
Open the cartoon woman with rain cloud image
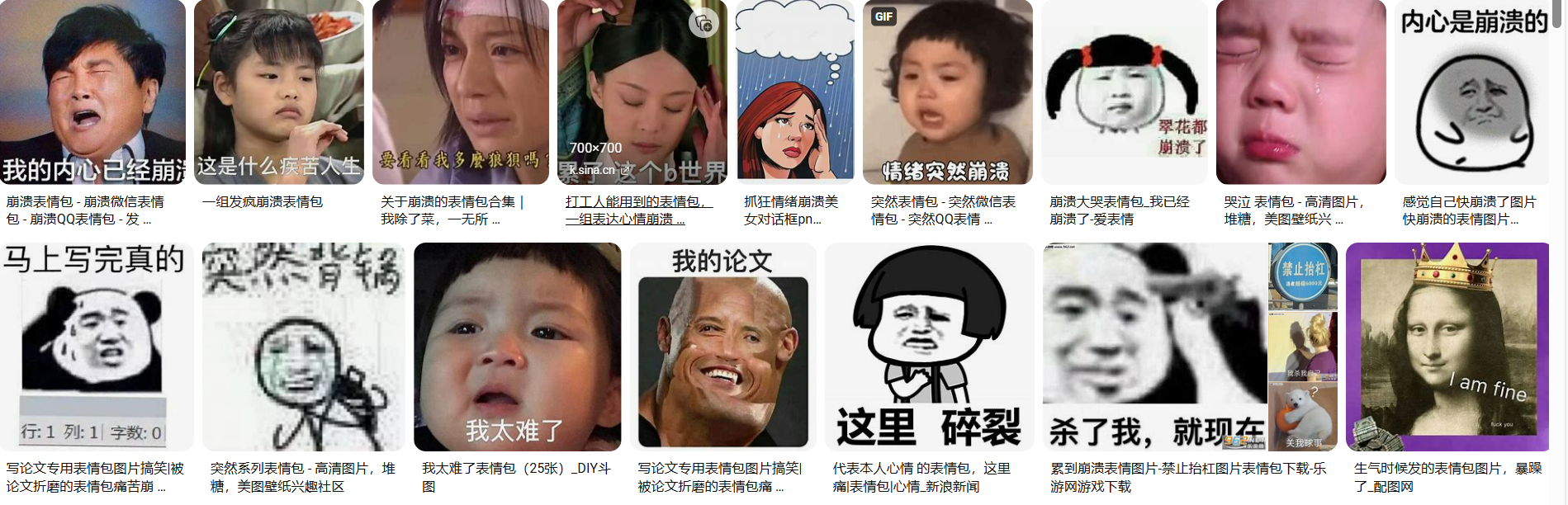point(795,92)
